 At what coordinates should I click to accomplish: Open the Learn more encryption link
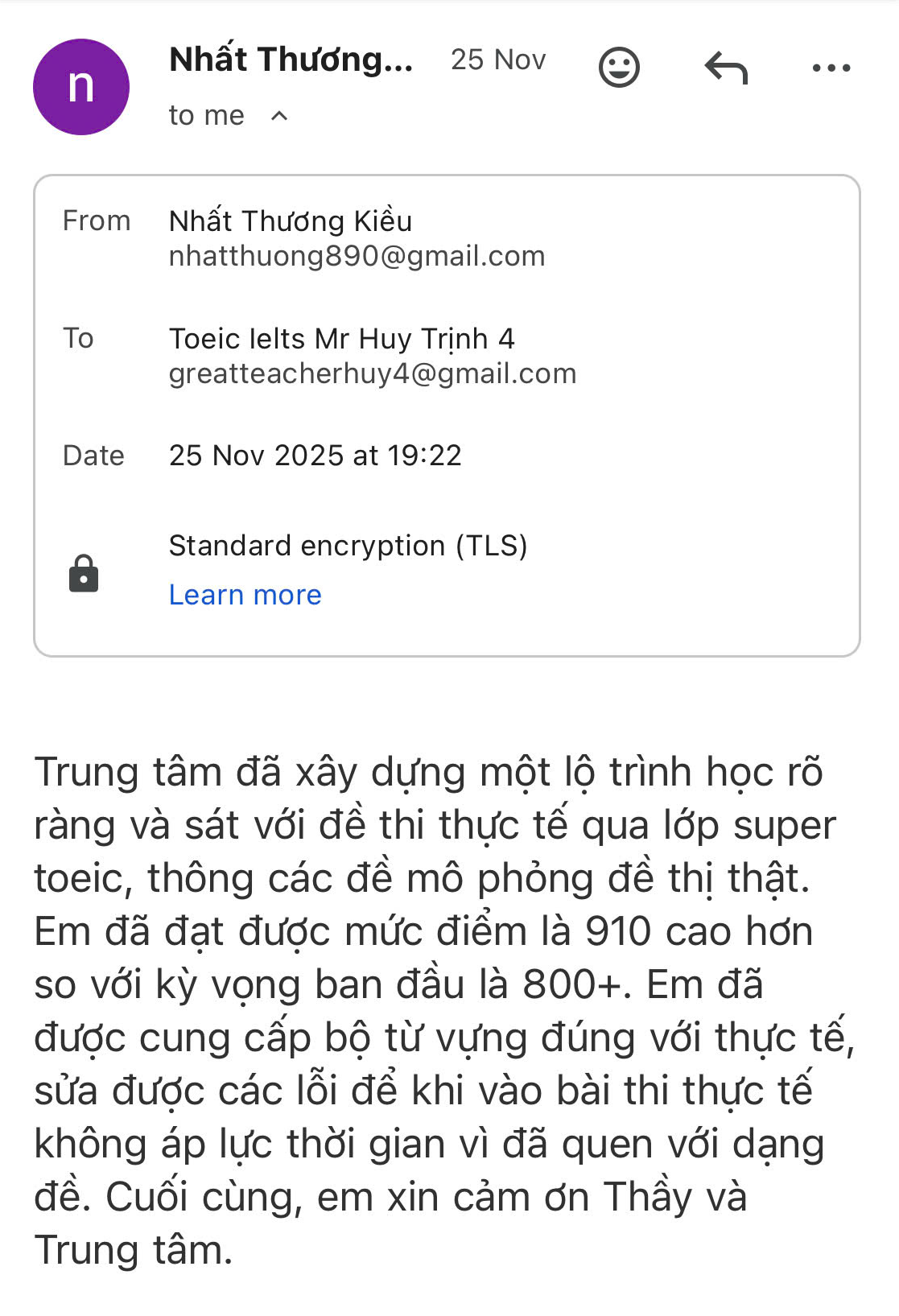coord(245,595)
